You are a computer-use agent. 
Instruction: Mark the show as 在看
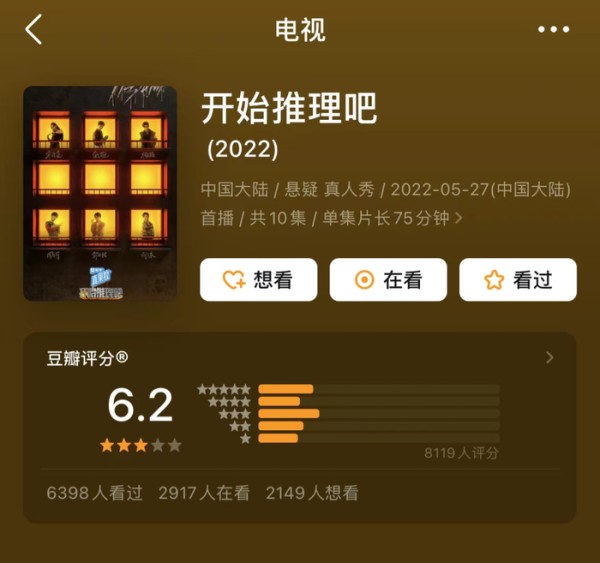388,280
